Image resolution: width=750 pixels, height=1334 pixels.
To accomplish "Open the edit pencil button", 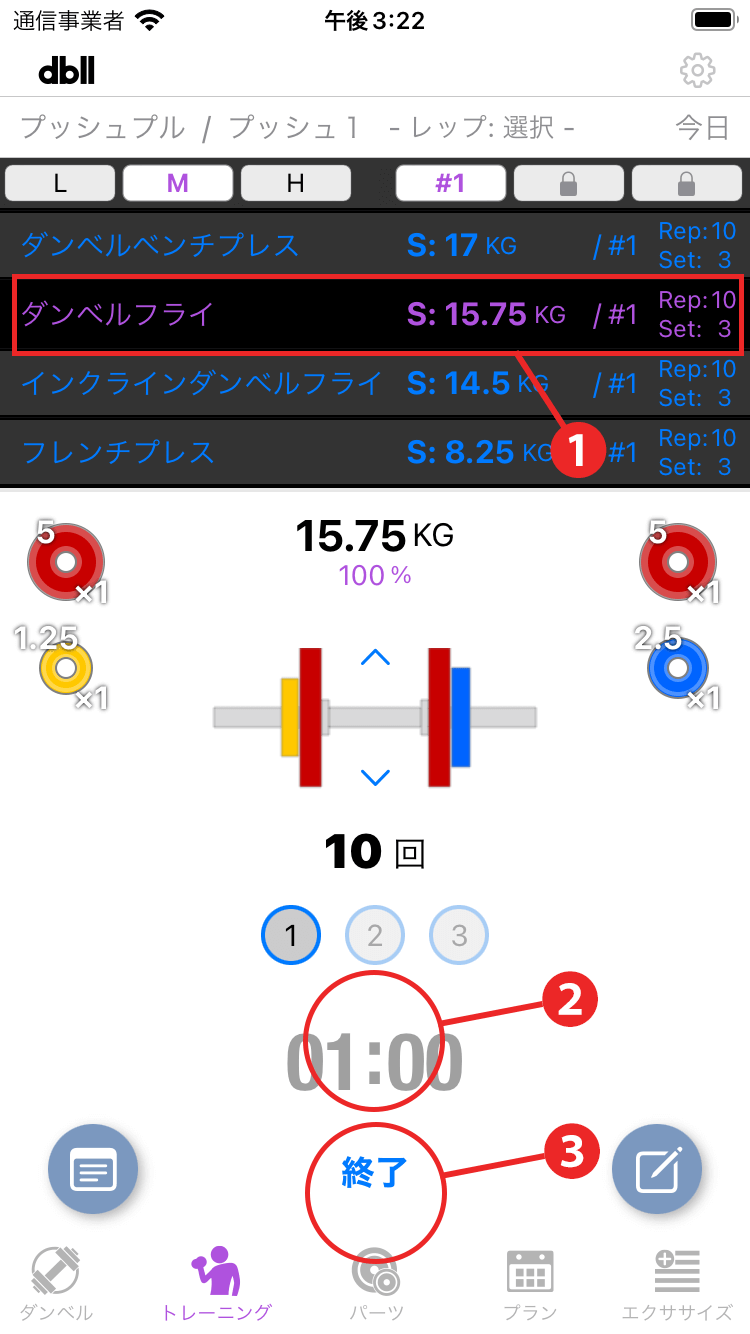I will (657, 1170).
